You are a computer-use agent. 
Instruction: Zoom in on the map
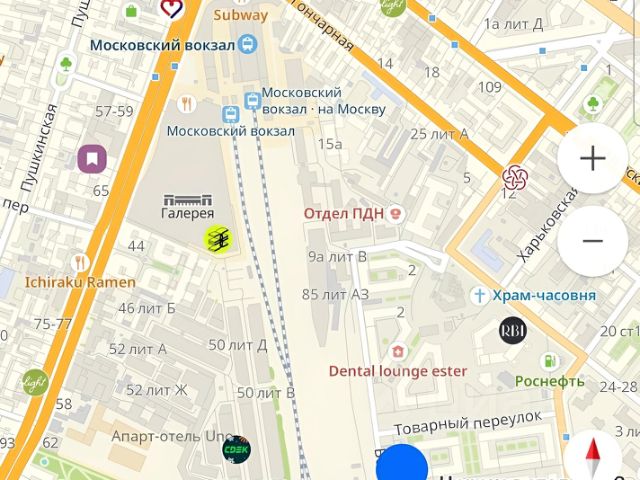[x=592, y=159]
